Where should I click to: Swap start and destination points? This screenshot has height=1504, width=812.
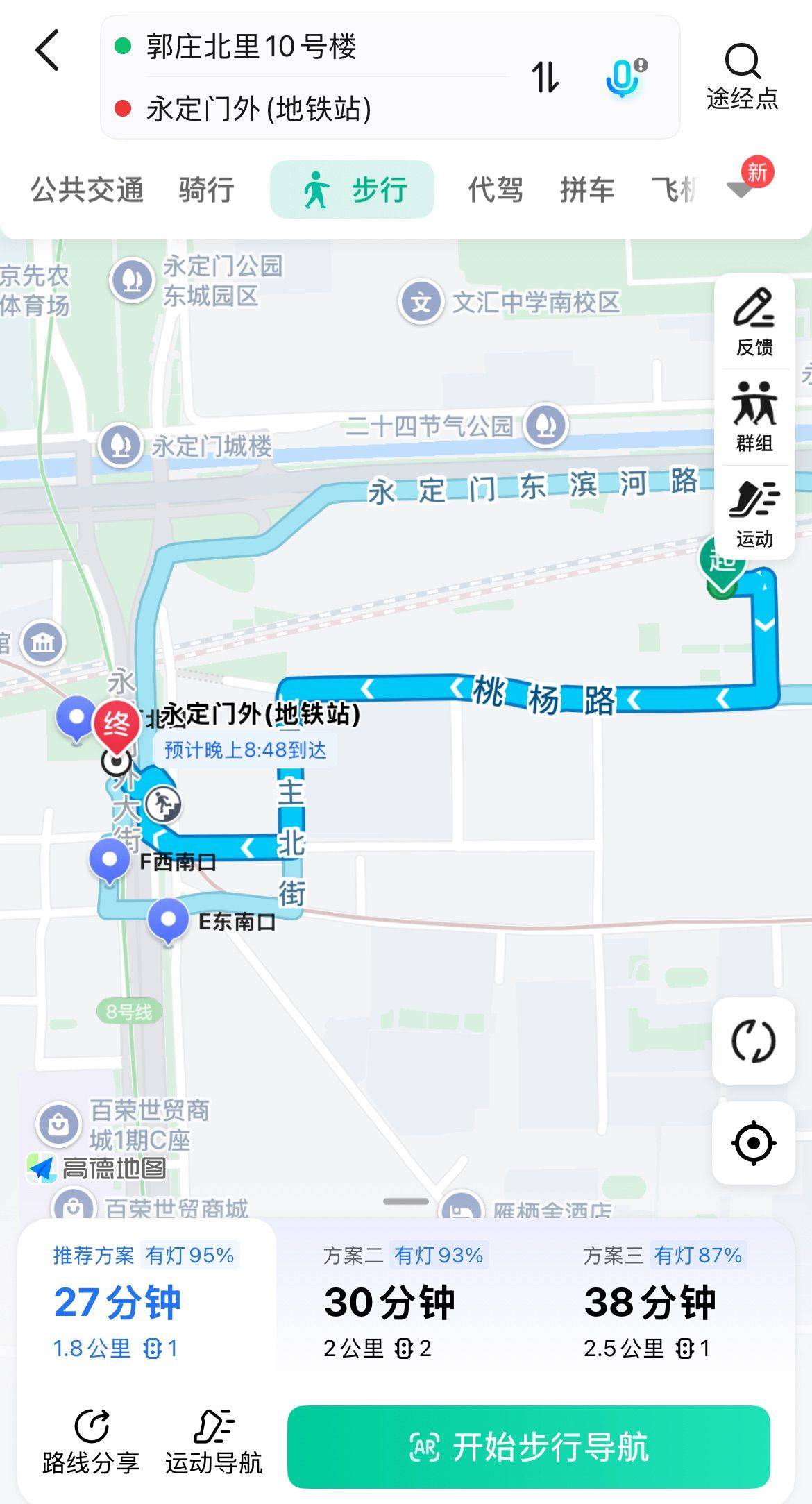click(x=545, y=77)
